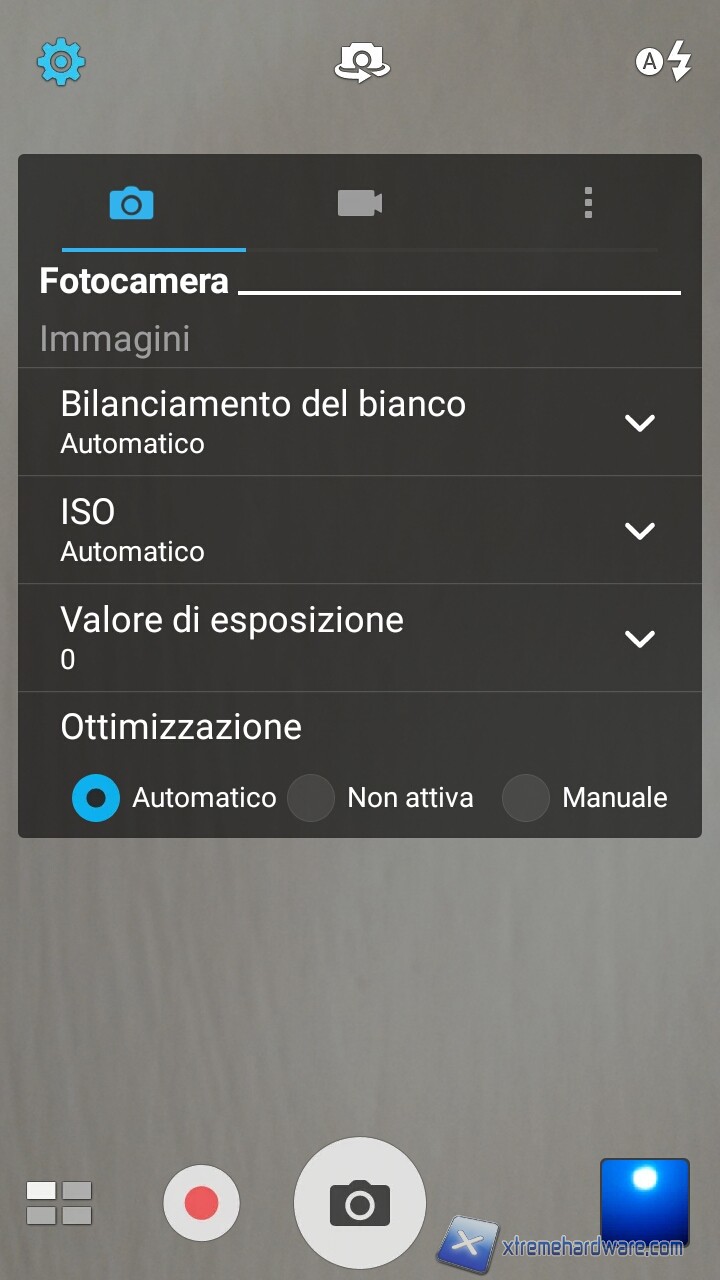720x1280 pixels.
Task: Expand the ISO dropdown
Action: (x=360, y=530)
